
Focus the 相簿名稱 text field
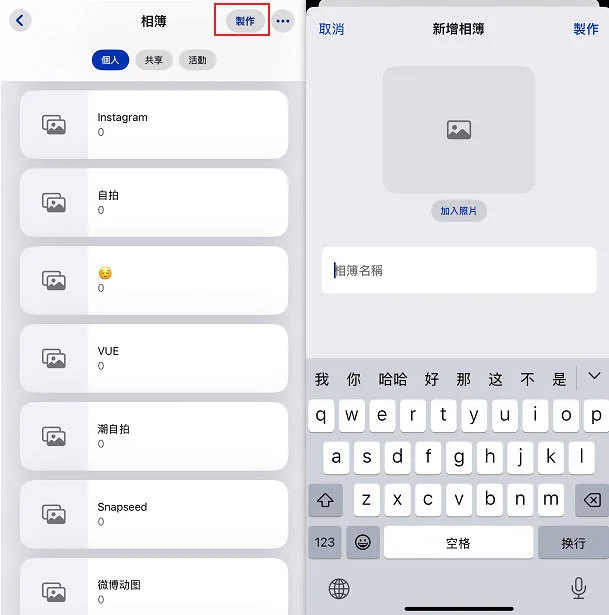click(459, 270)
